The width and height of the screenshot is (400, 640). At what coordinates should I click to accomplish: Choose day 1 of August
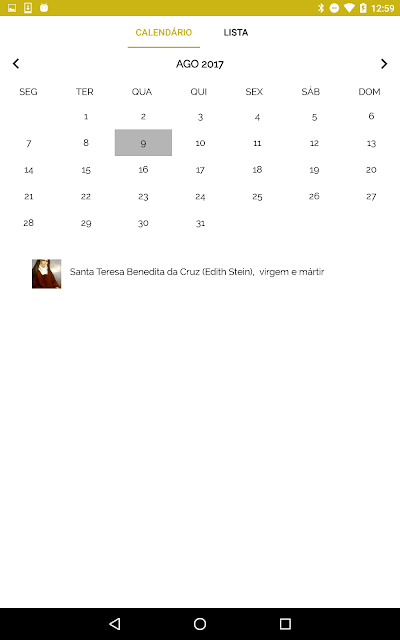(x=86, y=117)
